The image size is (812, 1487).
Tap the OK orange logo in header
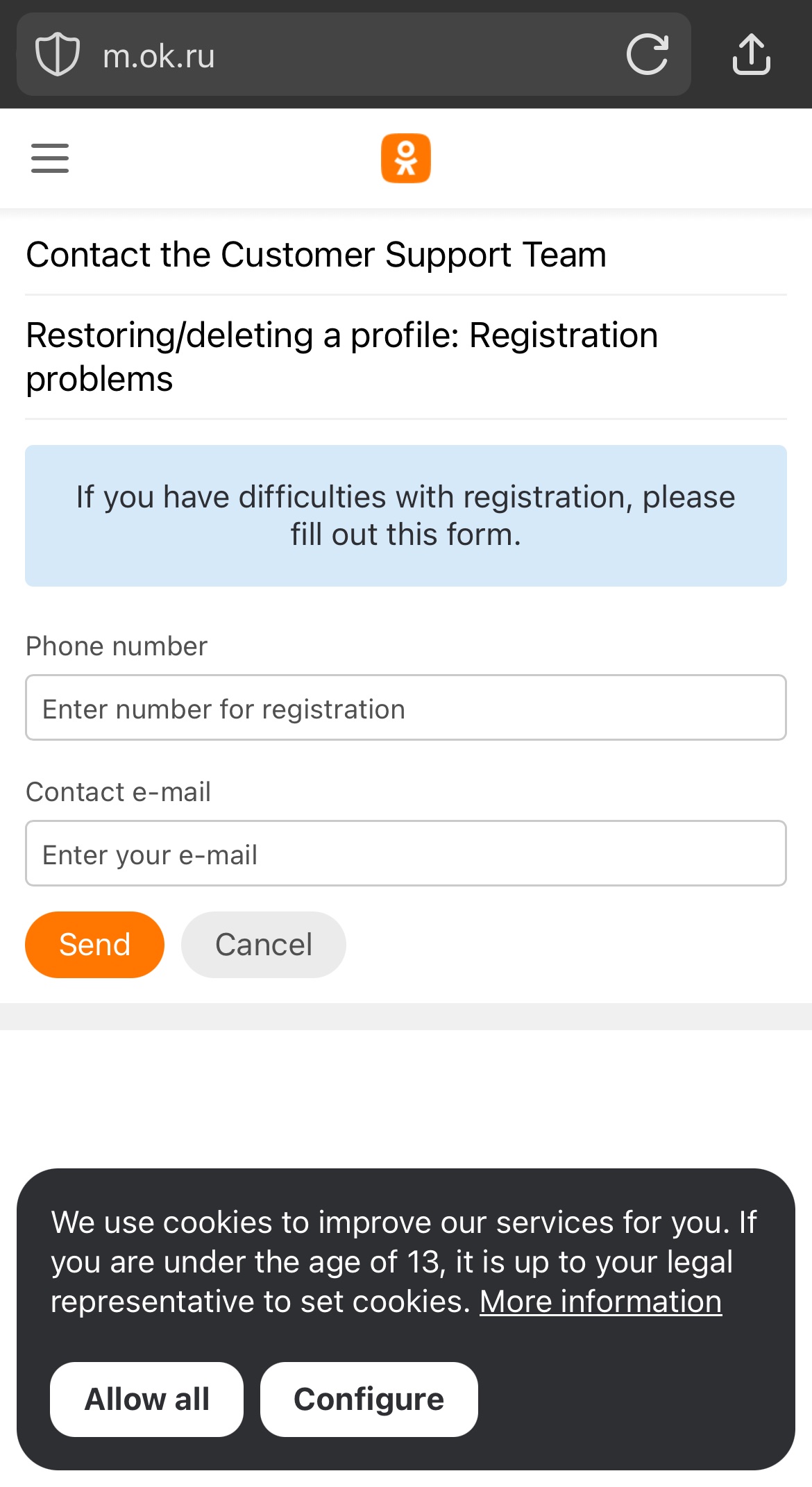pos(406,158)
